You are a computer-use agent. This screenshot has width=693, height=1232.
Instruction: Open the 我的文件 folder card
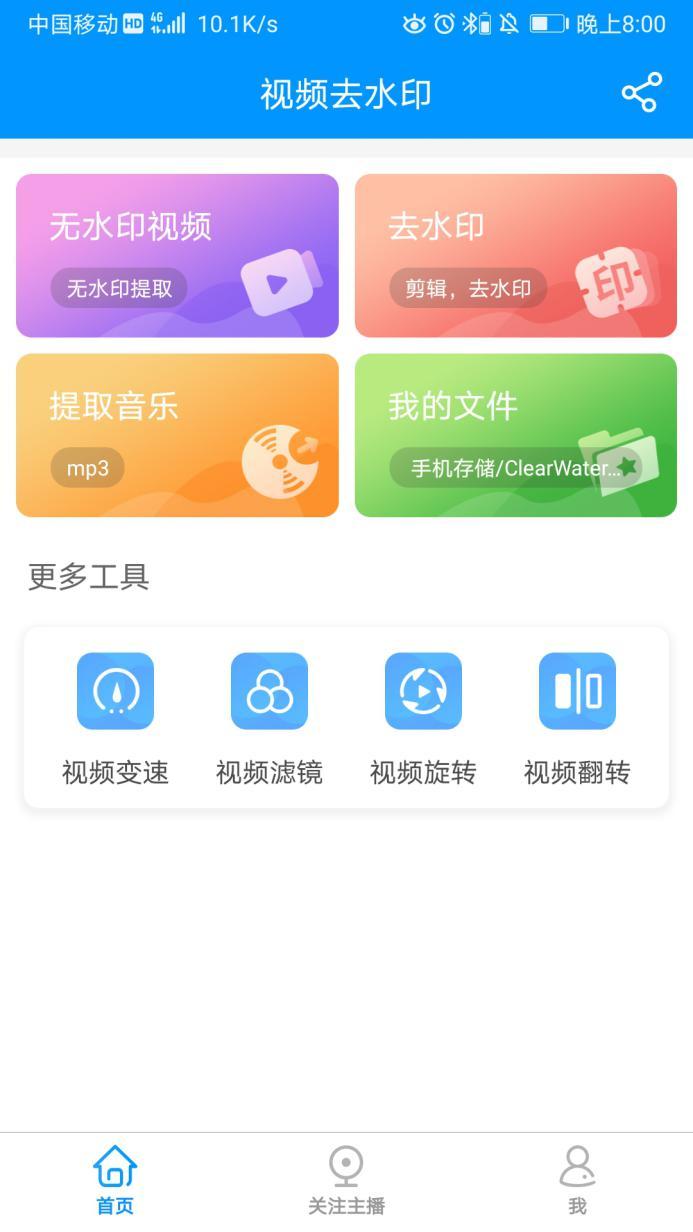(x=515, y=435)
